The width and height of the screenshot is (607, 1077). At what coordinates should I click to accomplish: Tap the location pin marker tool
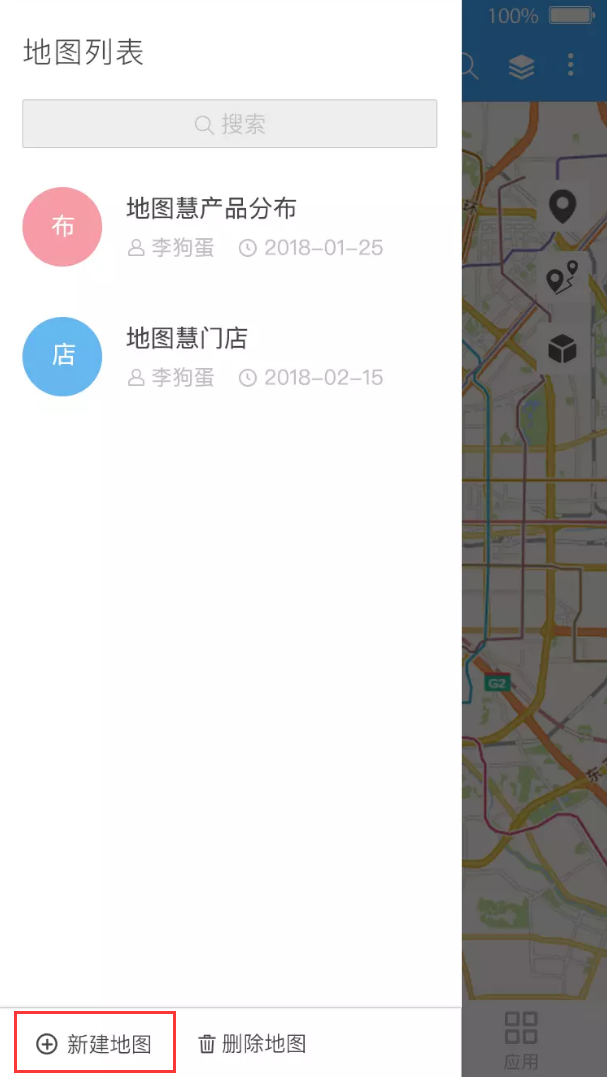pos(563,206)
